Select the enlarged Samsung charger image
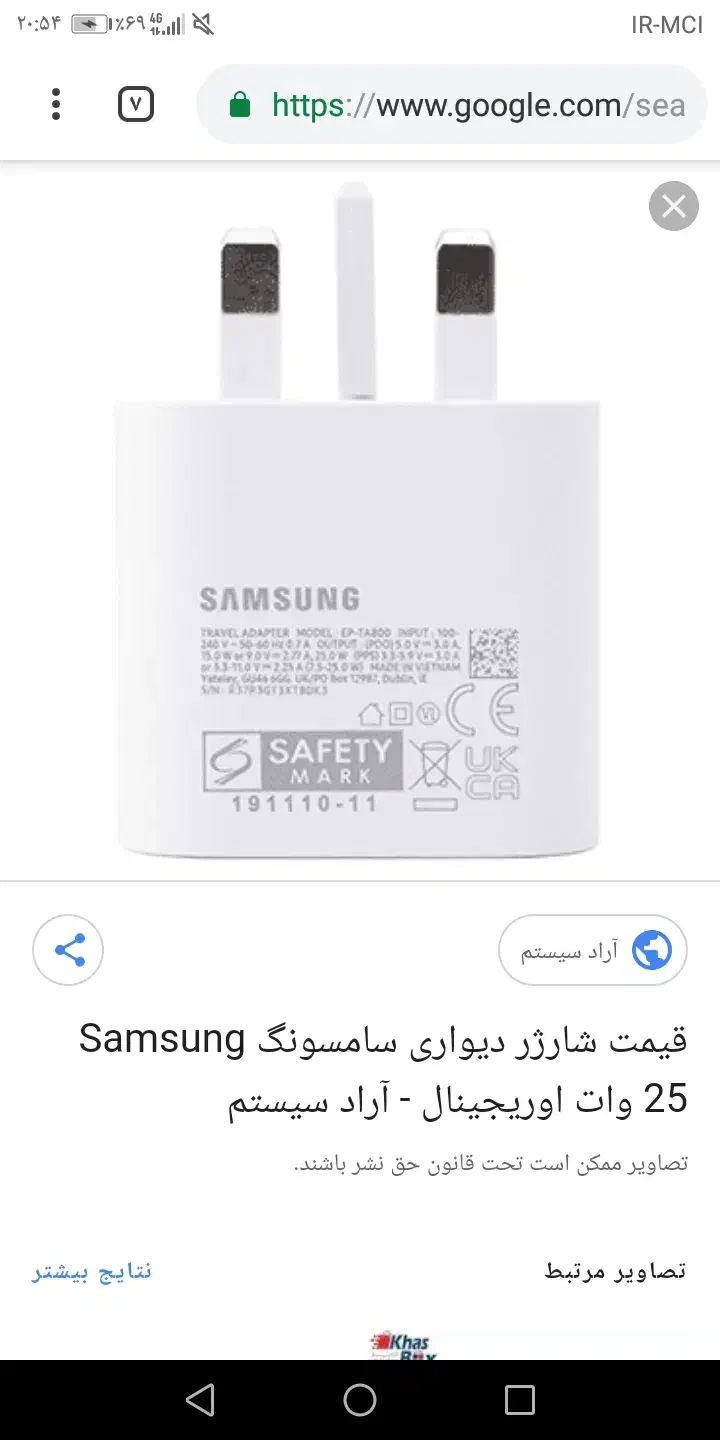 point(360,520)
